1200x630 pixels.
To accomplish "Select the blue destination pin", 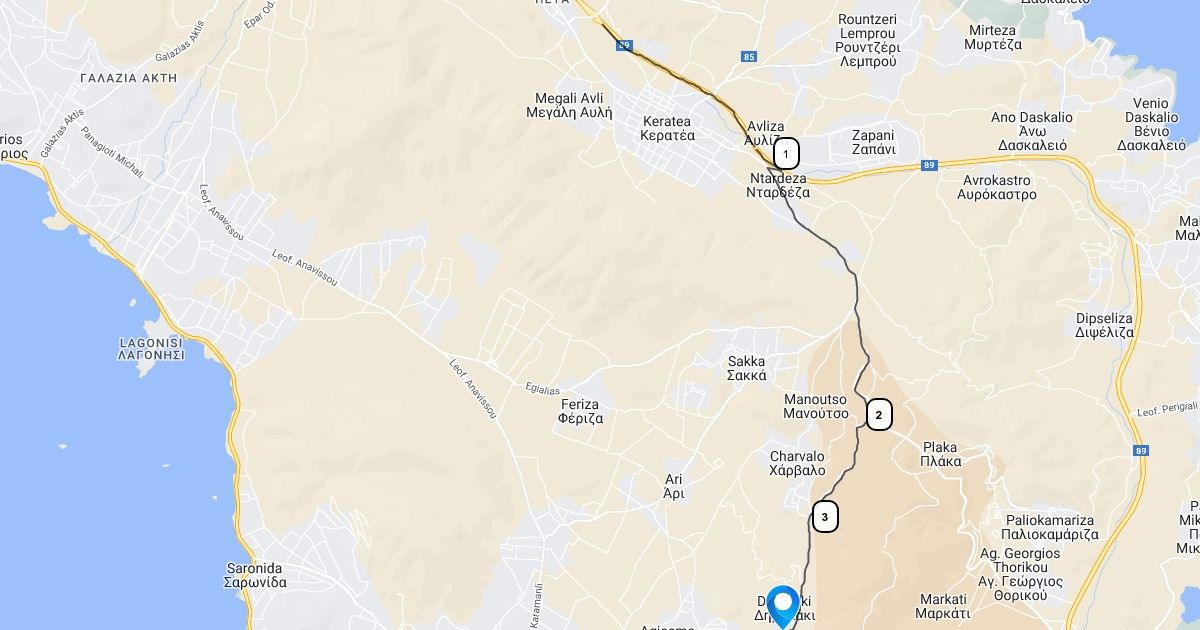I will click(780, 604).
